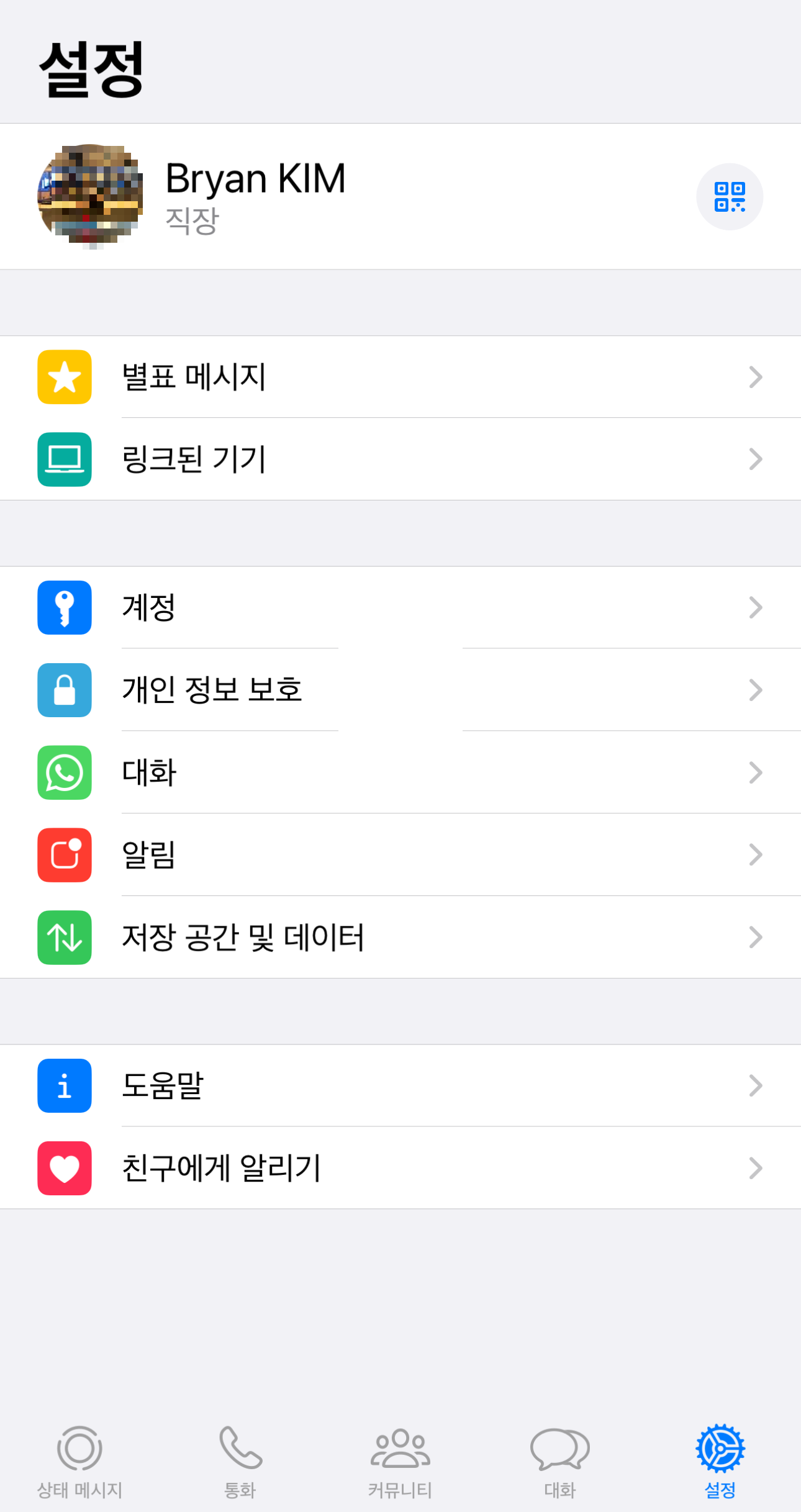
Task: Open the Help (도움말) info icon
Action: (x=64, y=1086)
